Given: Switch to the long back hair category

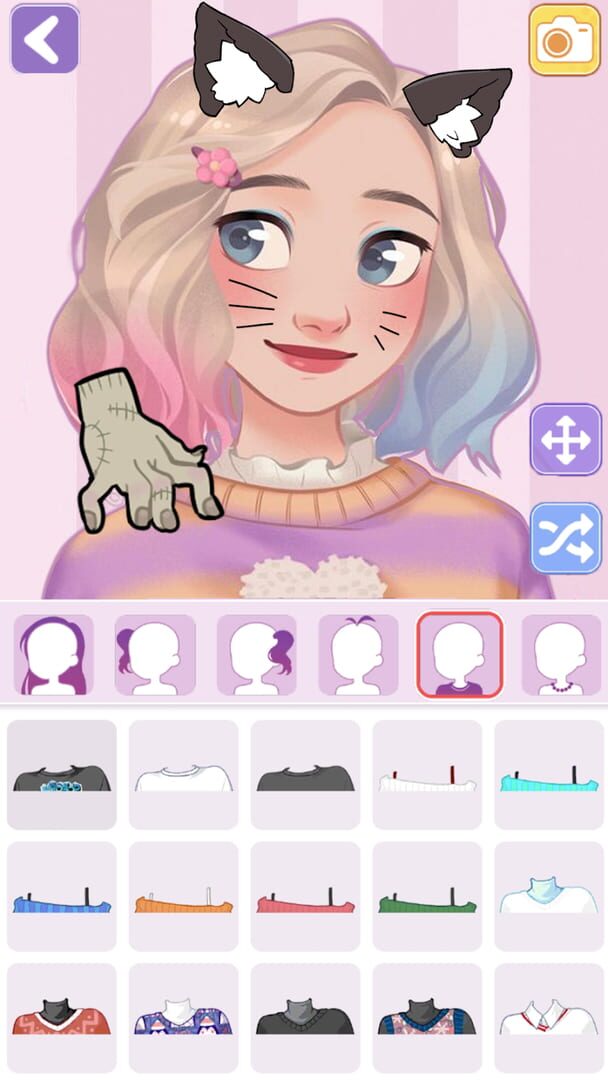Looking at the screenshot, I should [53, 655].
